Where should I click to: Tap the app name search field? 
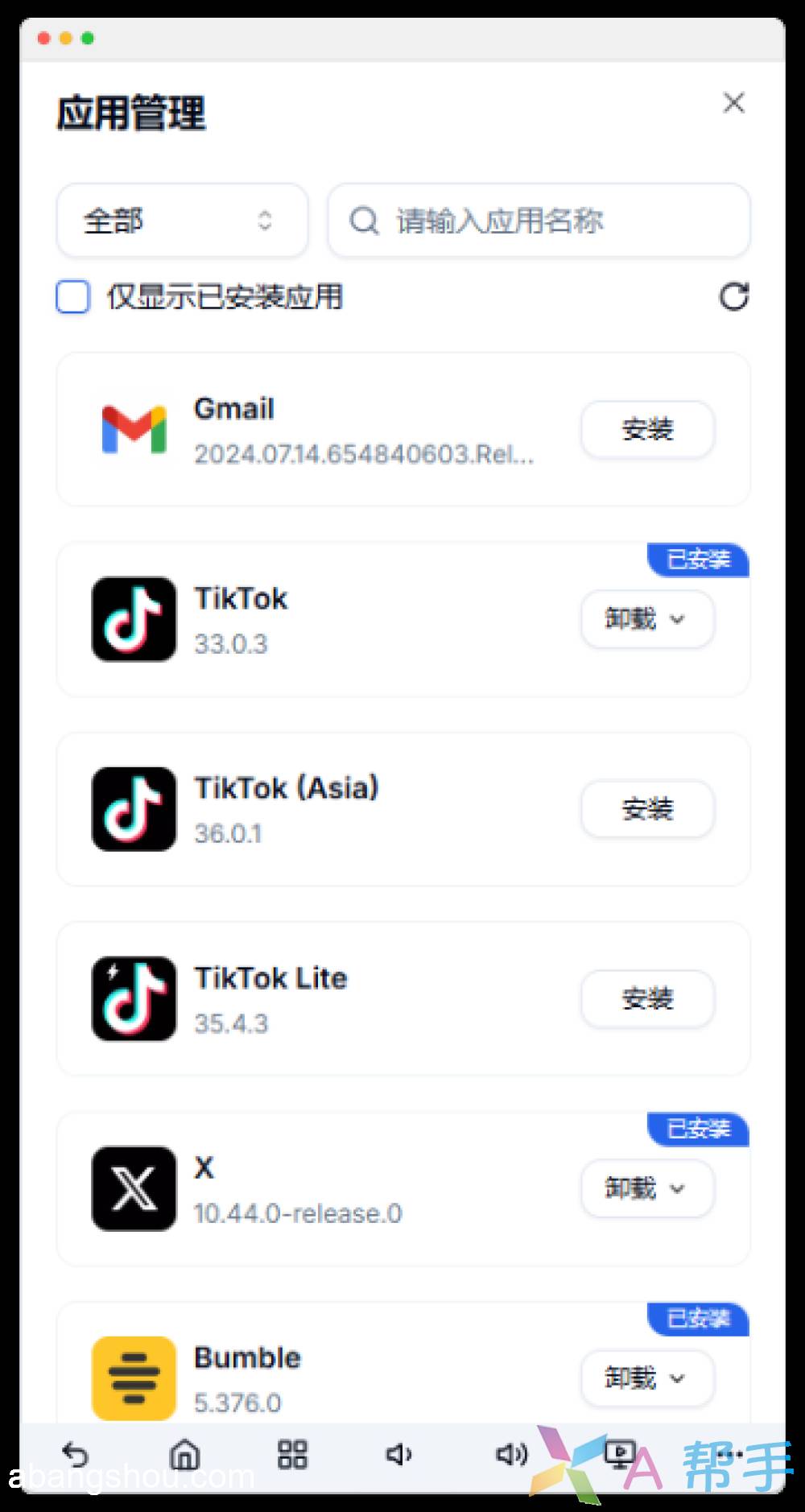539,221
